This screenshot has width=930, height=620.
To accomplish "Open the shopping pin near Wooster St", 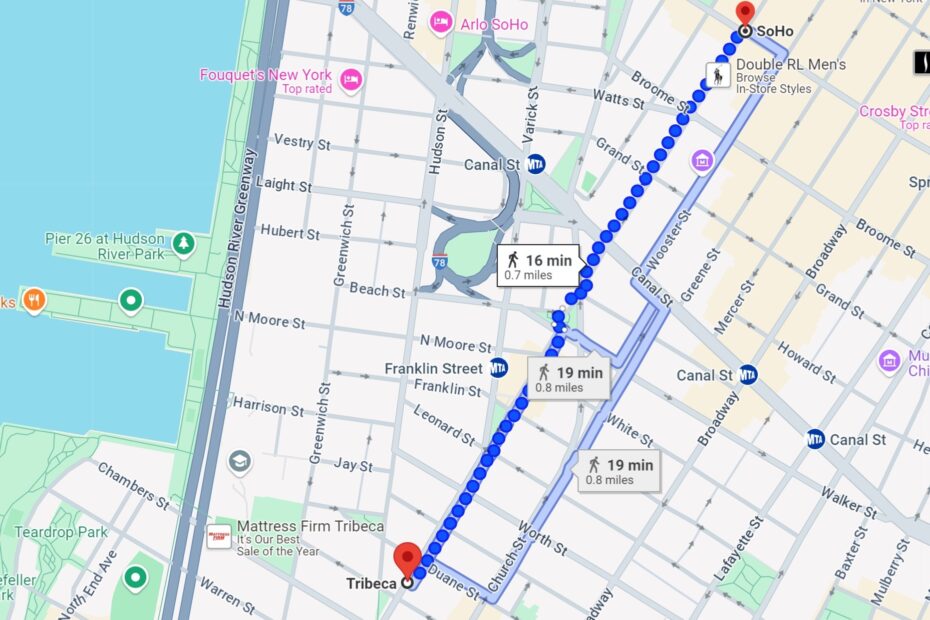I will click(x=703, y=160).
